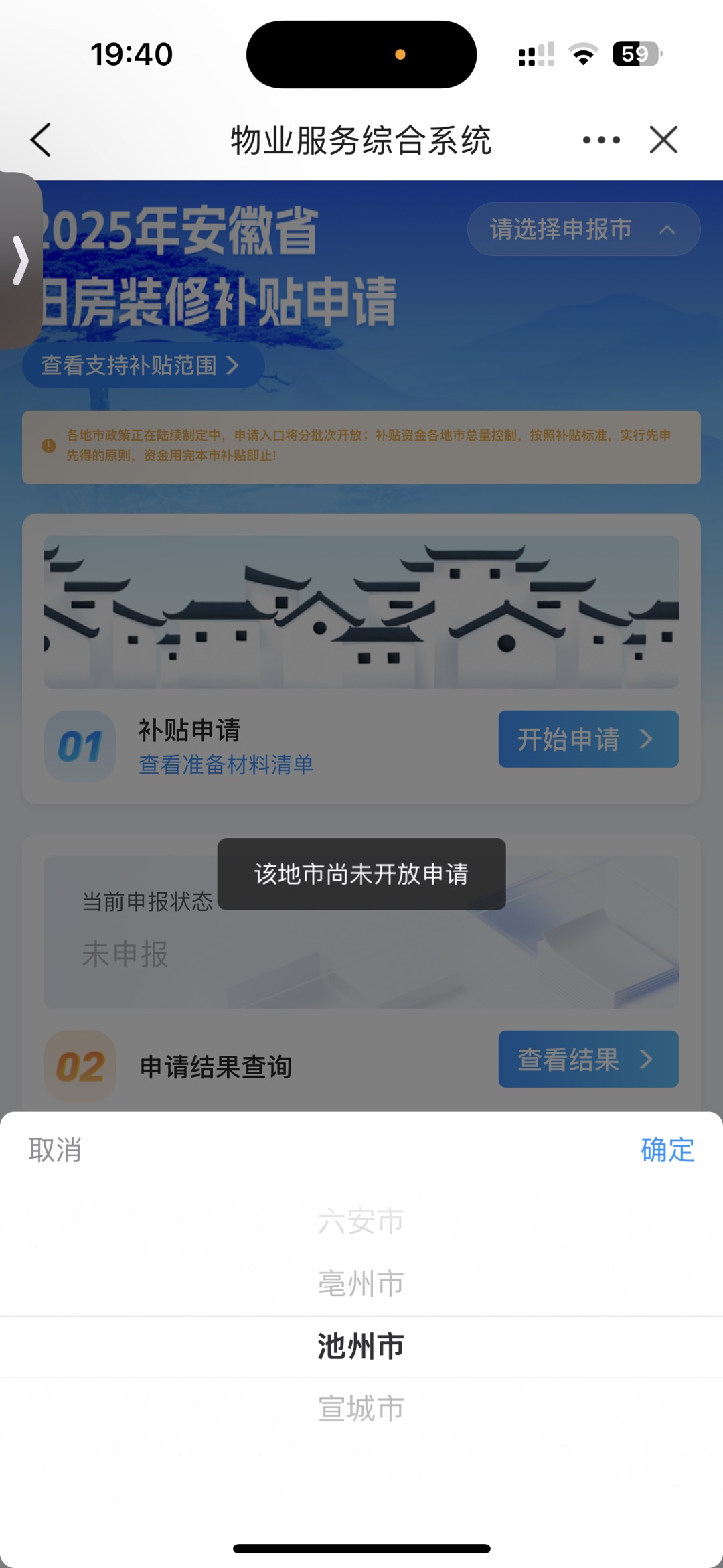Viewport: 723px width, 1568px height.
Task: Open 查看准备材料清单 link
Action: [x=226, y=764]
